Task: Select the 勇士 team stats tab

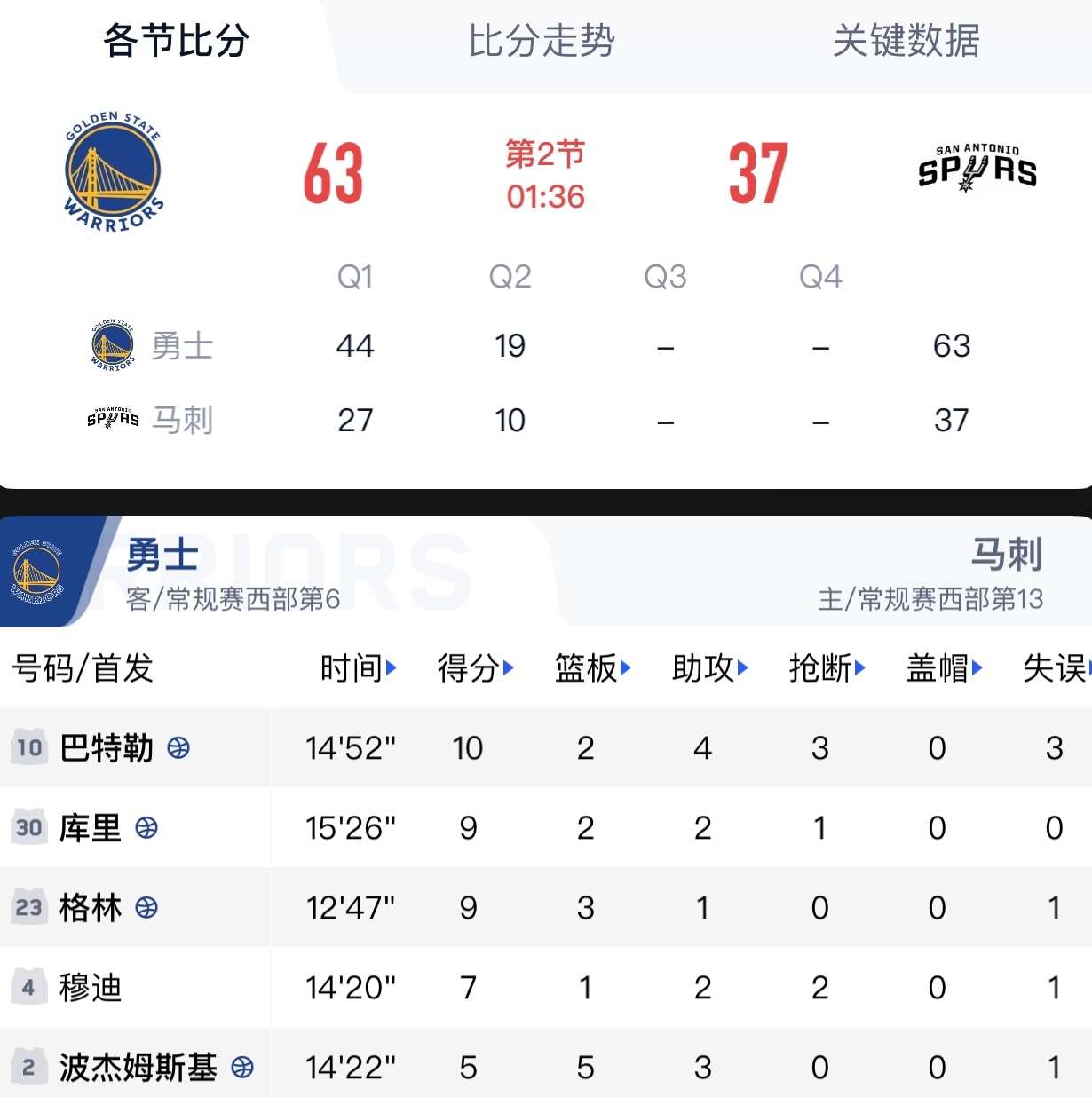Action: pos(231,573)
